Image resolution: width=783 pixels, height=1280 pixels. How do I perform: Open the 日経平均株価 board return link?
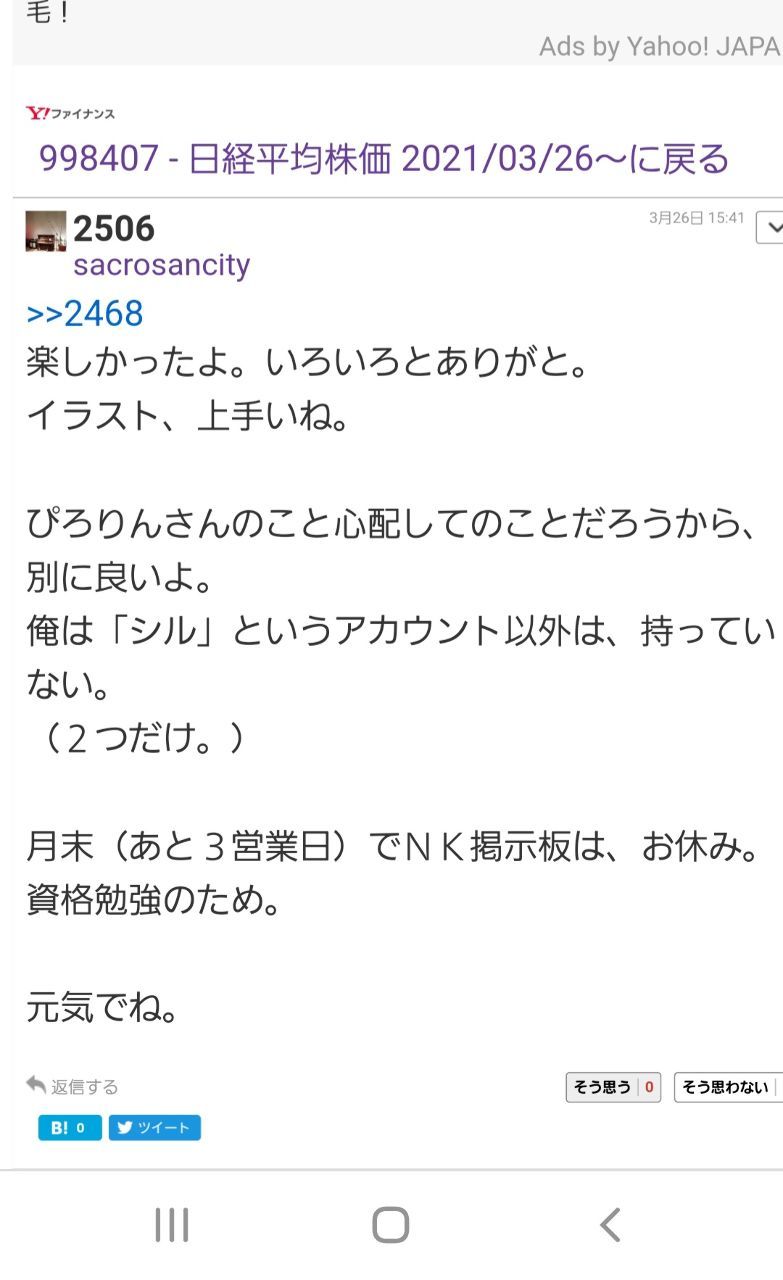coord(384,159)
